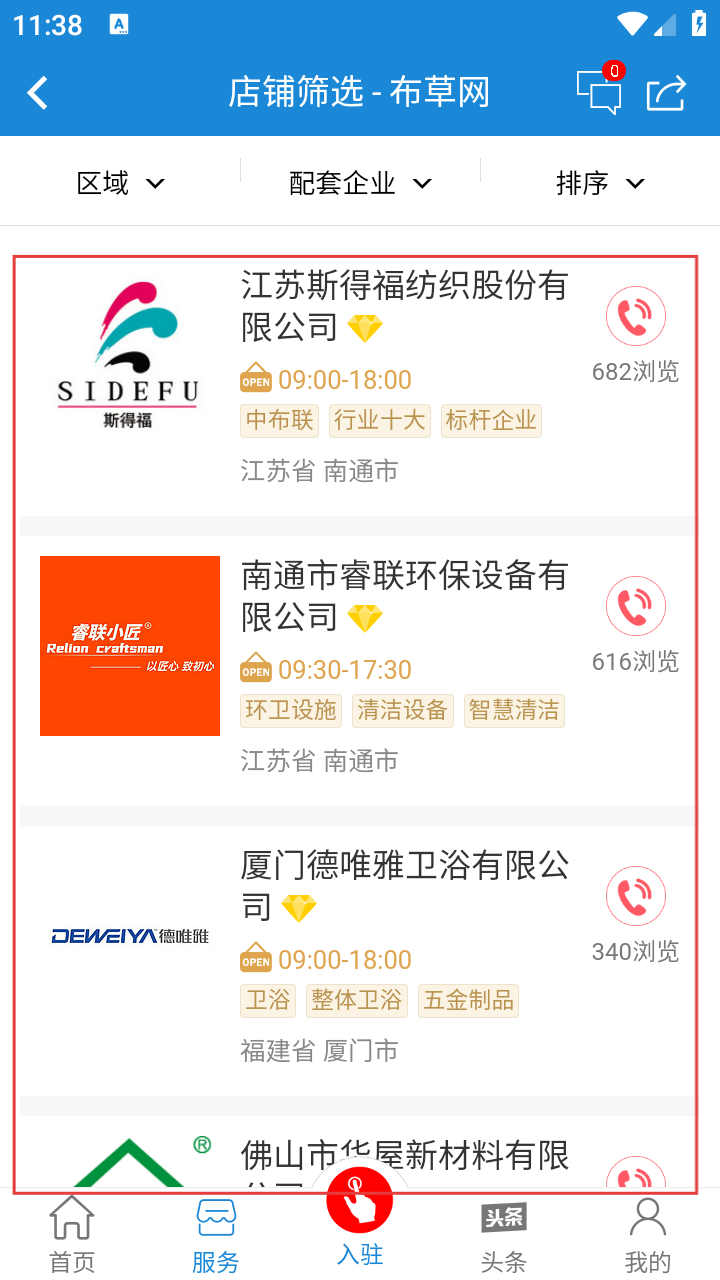Open 南通市睿联环保设备有限公司 store
Viewport: 720px width, 1280px height.
(358, 670)
